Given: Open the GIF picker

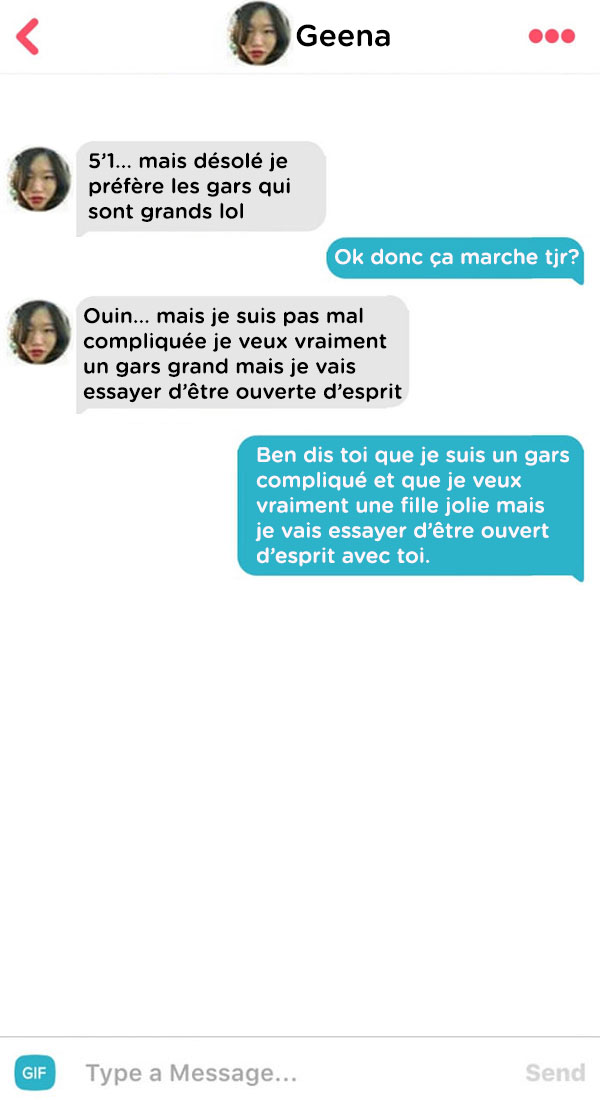Looking at the screenshot, I should click(x=34, y=1073).
